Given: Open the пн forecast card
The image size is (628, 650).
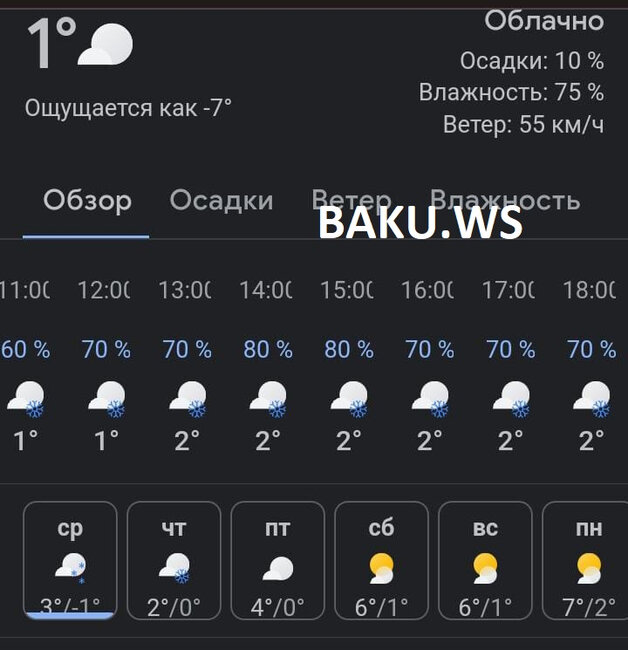Looking at the screenshot, I should click(x=588, y=562).
